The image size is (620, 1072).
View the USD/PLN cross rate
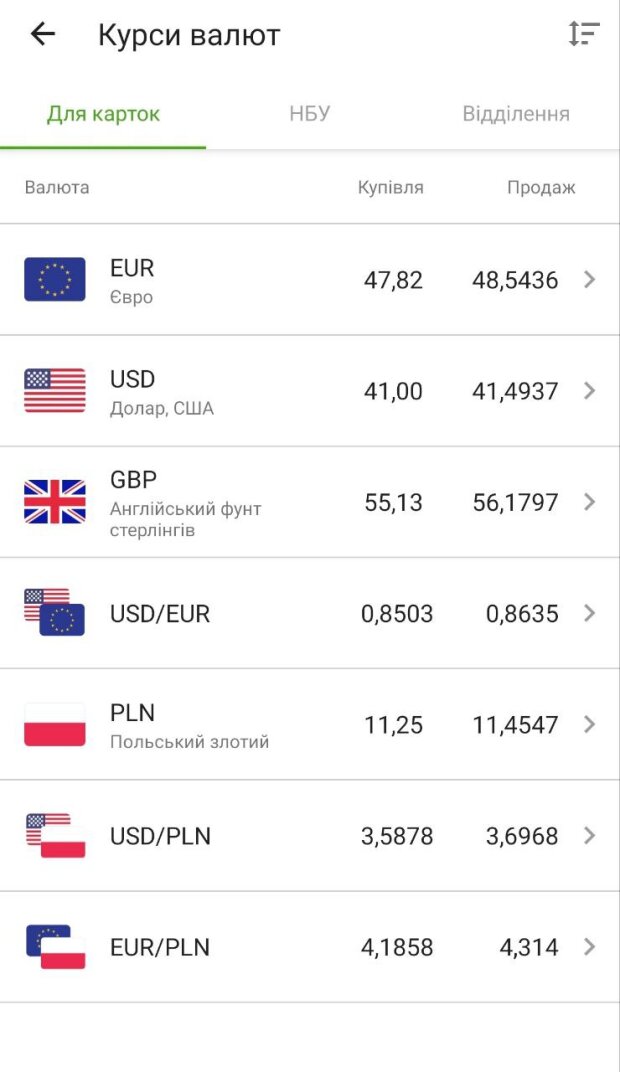pyautogui.click(x=310, y=835)
